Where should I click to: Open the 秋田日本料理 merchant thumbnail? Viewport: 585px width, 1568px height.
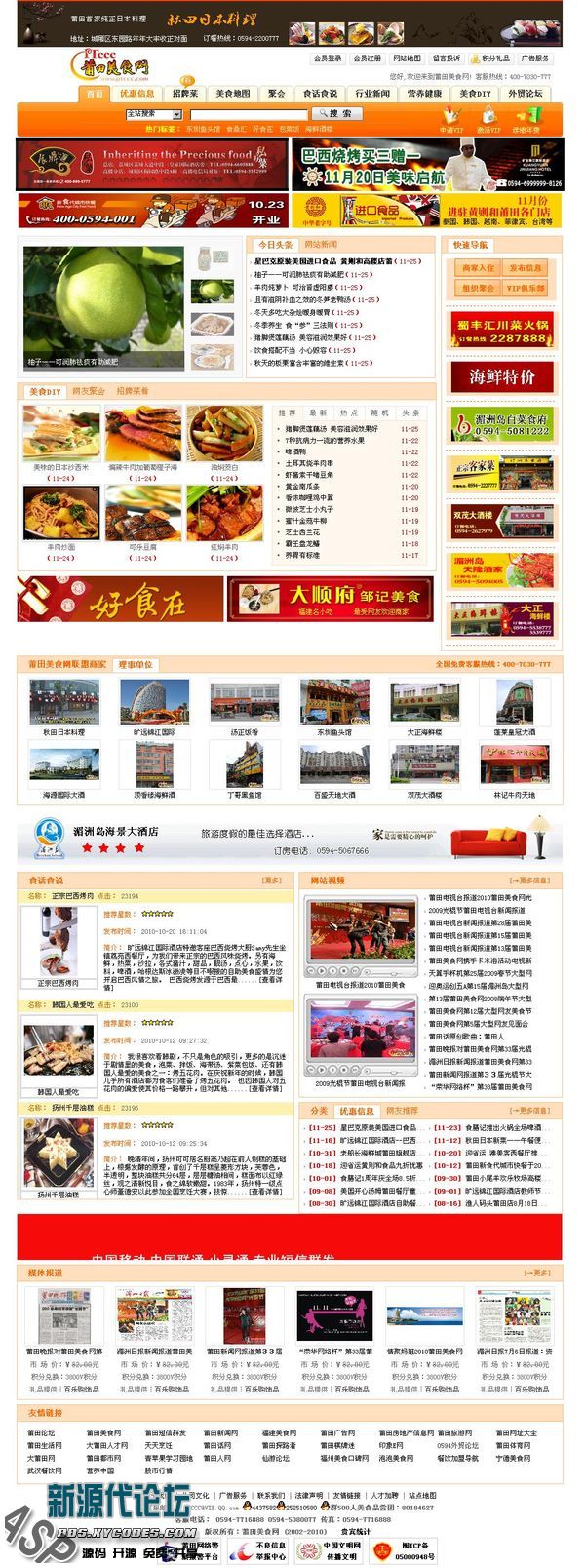click(63, 702)
